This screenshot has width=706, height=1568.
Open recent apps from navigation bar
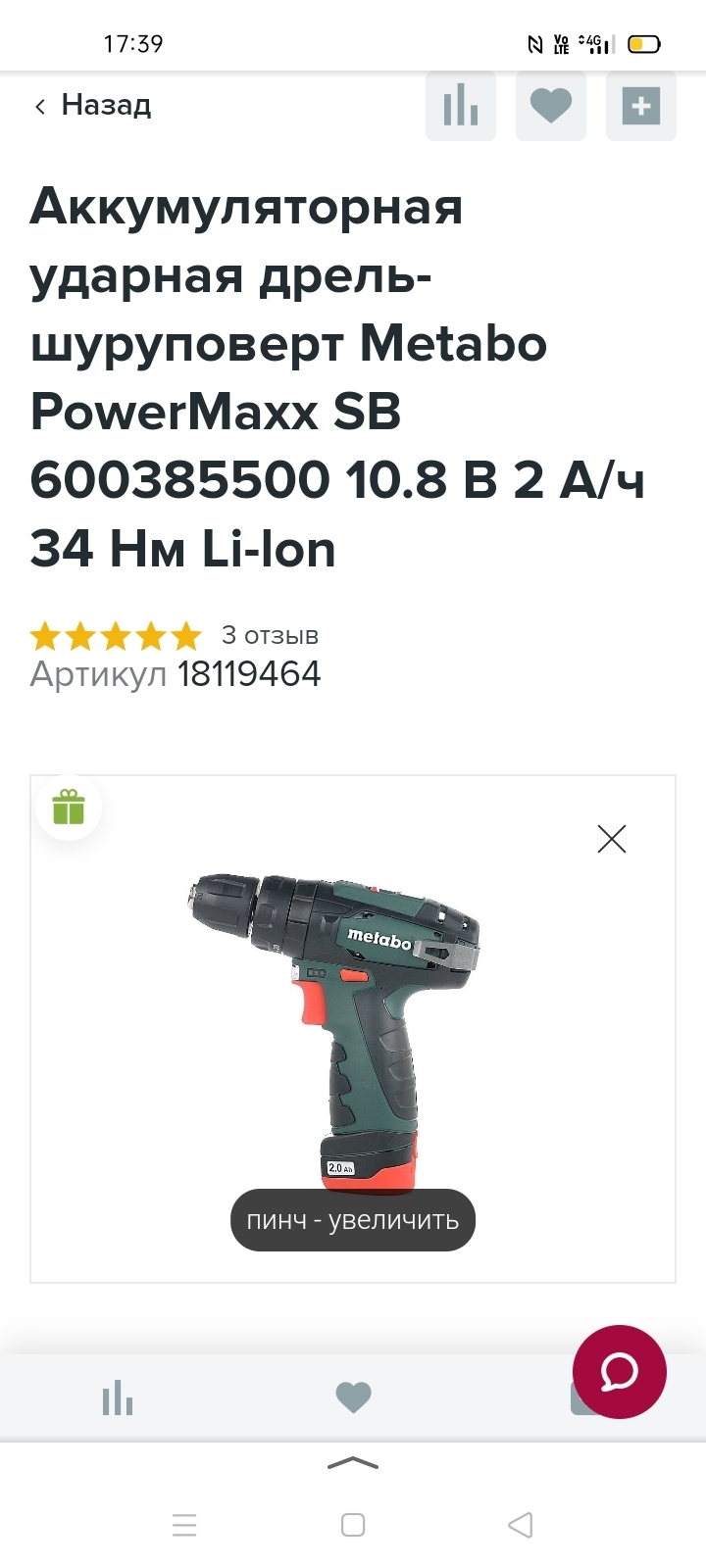pyautogui.click(x=184, y=1525)
